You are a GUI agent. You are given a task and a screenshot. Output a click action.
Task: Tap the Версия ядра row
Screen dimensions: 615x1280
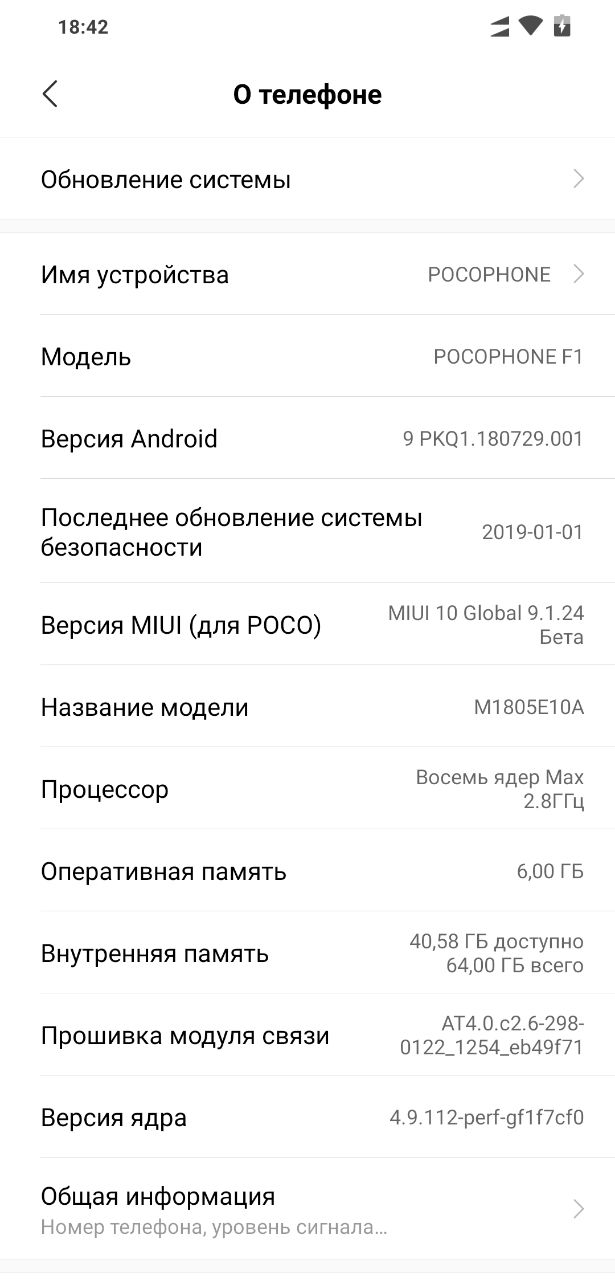[x=307, y=1117]
